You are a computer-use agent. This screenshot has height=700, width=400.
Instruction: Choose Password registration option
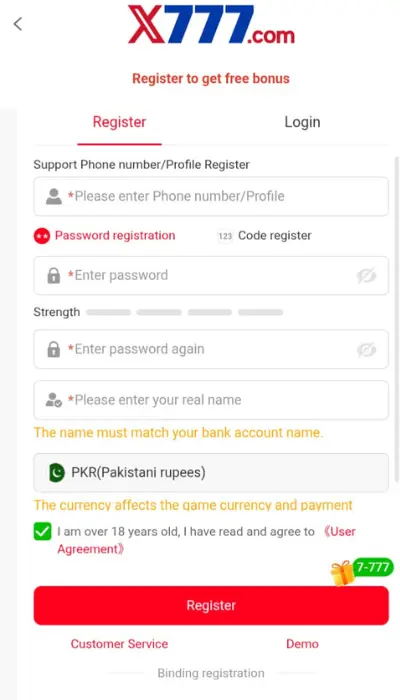[x=104, y=236]
